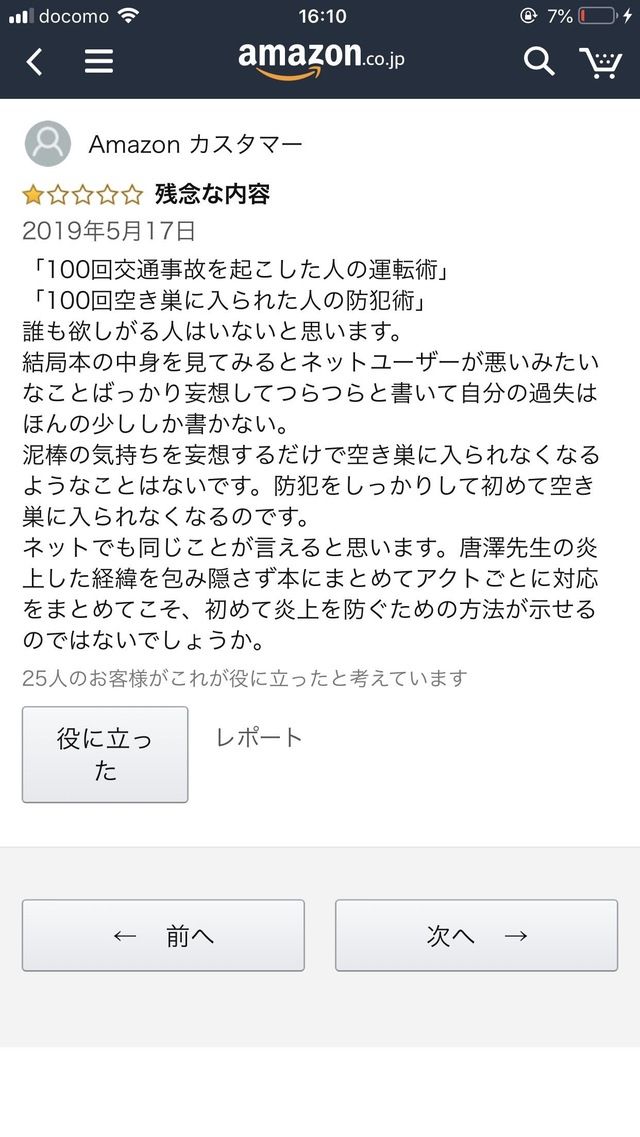
Task: Go to the previous page with 前へ
Action: coord(163,935)
